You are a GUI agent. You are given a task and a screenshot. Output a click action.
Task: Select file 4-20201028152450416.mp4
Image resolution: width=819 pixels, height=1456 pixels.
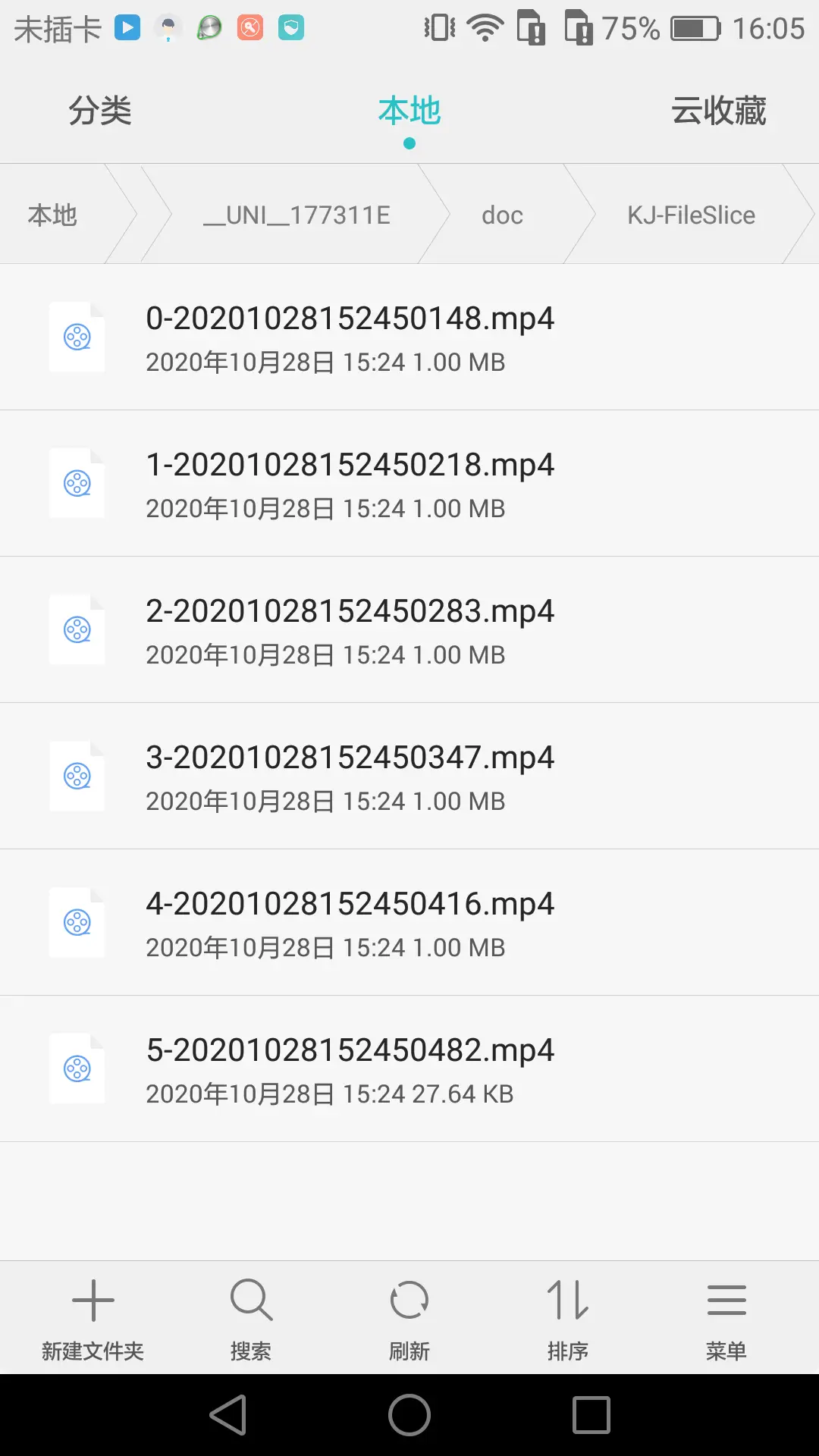[x=409, y=923]
